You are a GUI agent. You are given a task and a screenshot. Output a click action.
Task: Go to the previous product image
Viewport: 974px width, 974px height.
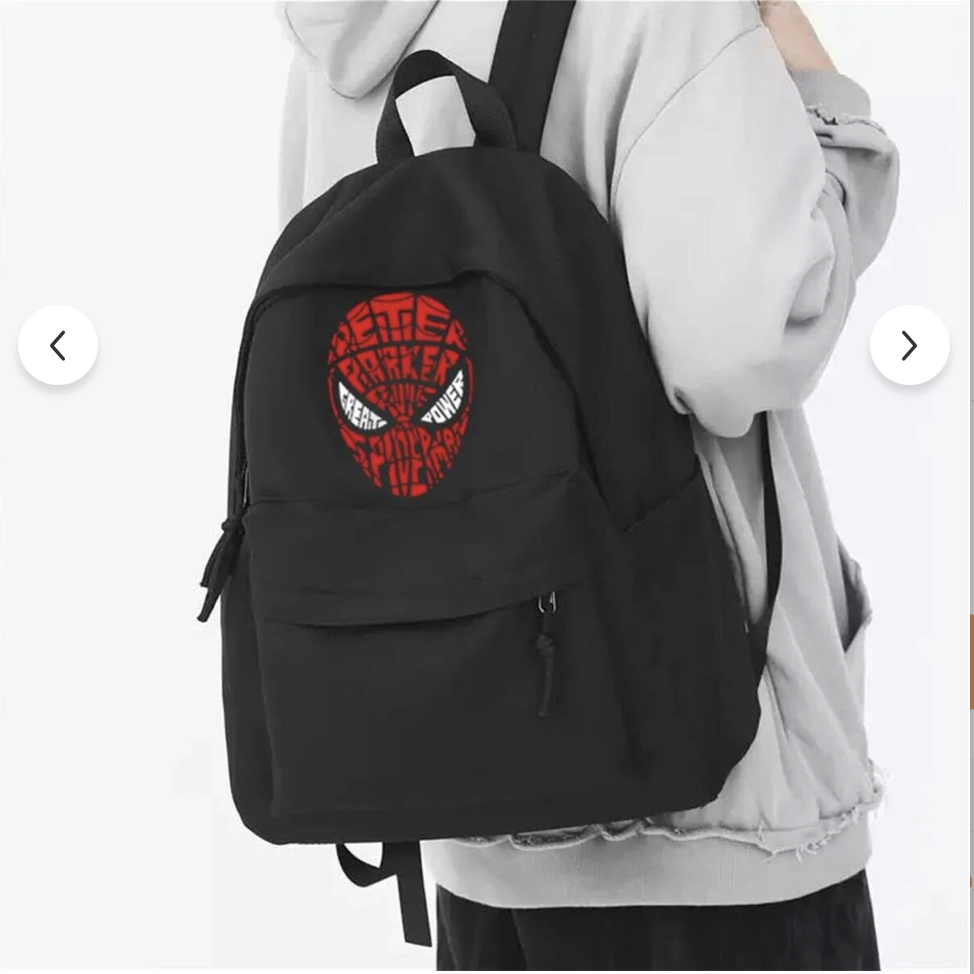(x=58, y=345)
